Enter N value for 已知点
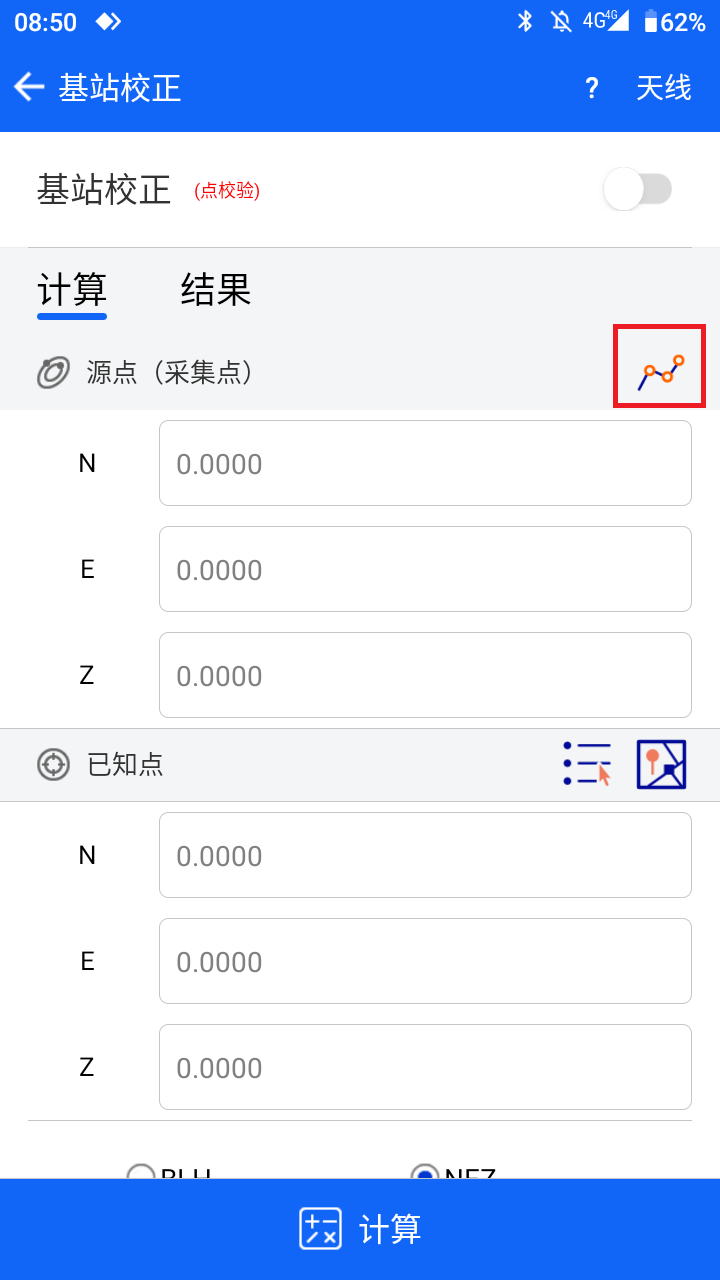 click(425, 855)
